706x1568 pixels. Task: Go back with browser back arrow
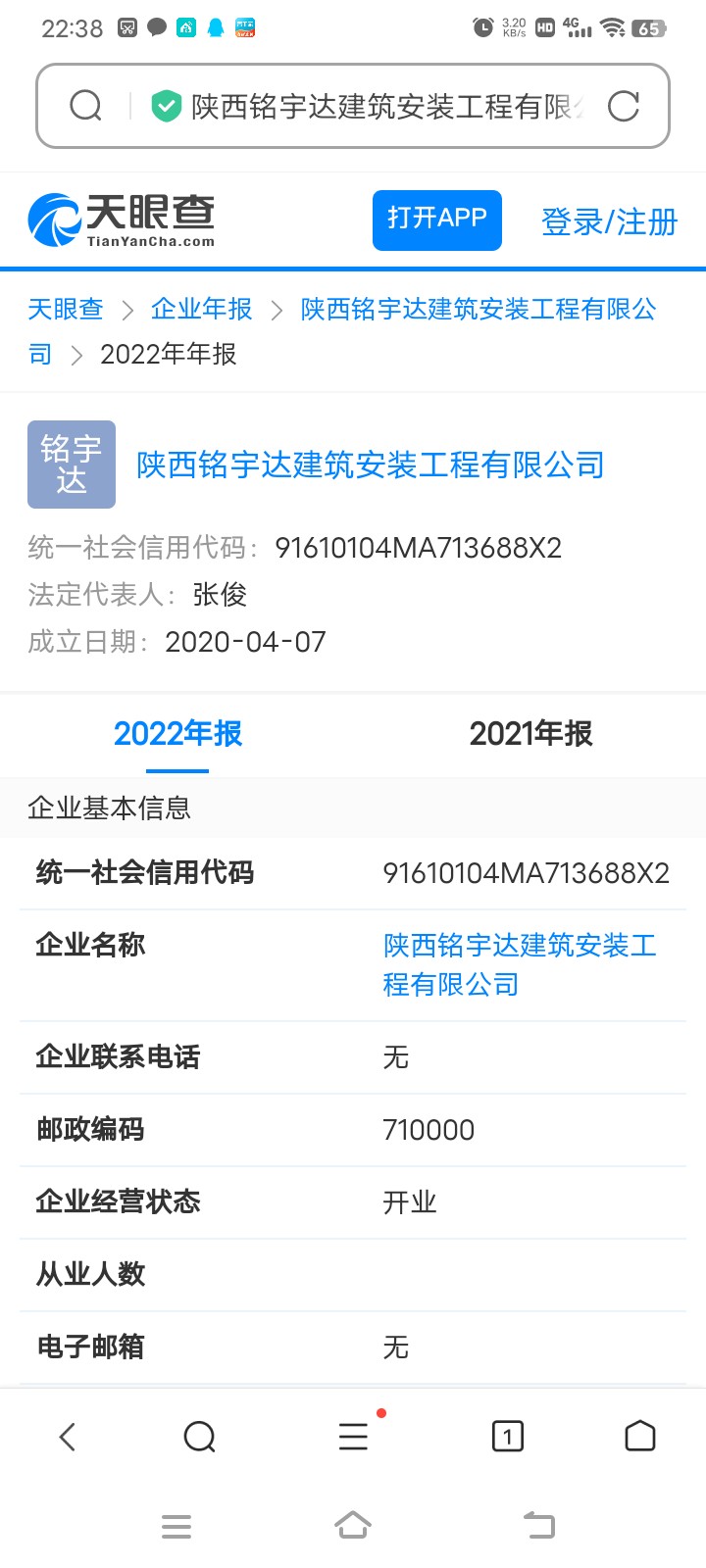tap(67, 1437)
